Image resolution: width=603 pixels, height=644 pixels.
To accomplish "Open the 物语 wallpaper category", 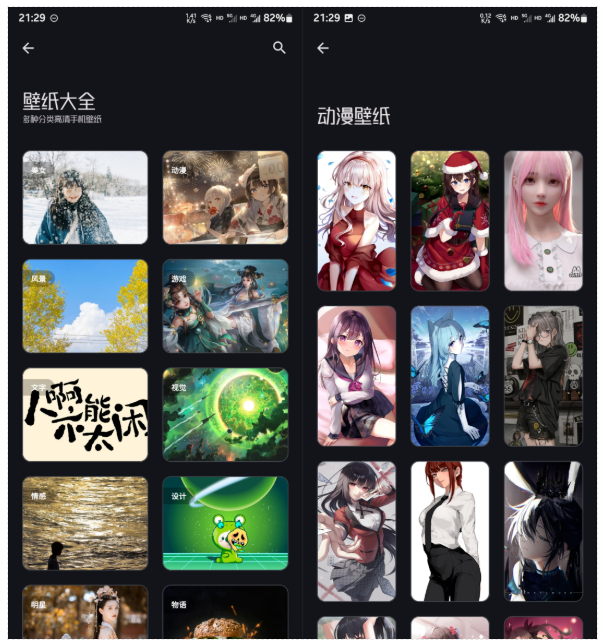I will tap(225, 612).
